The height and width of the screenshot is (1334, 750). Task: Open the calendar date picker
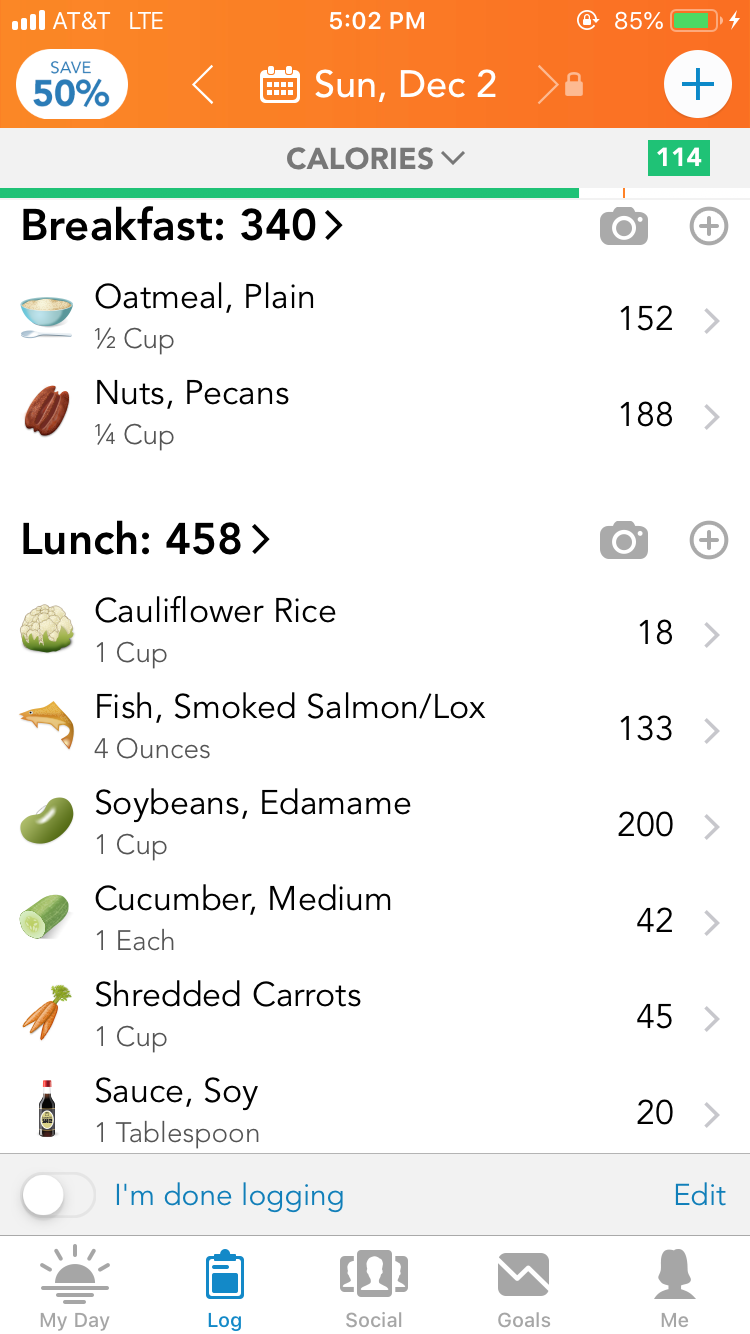tap(279, 86)
